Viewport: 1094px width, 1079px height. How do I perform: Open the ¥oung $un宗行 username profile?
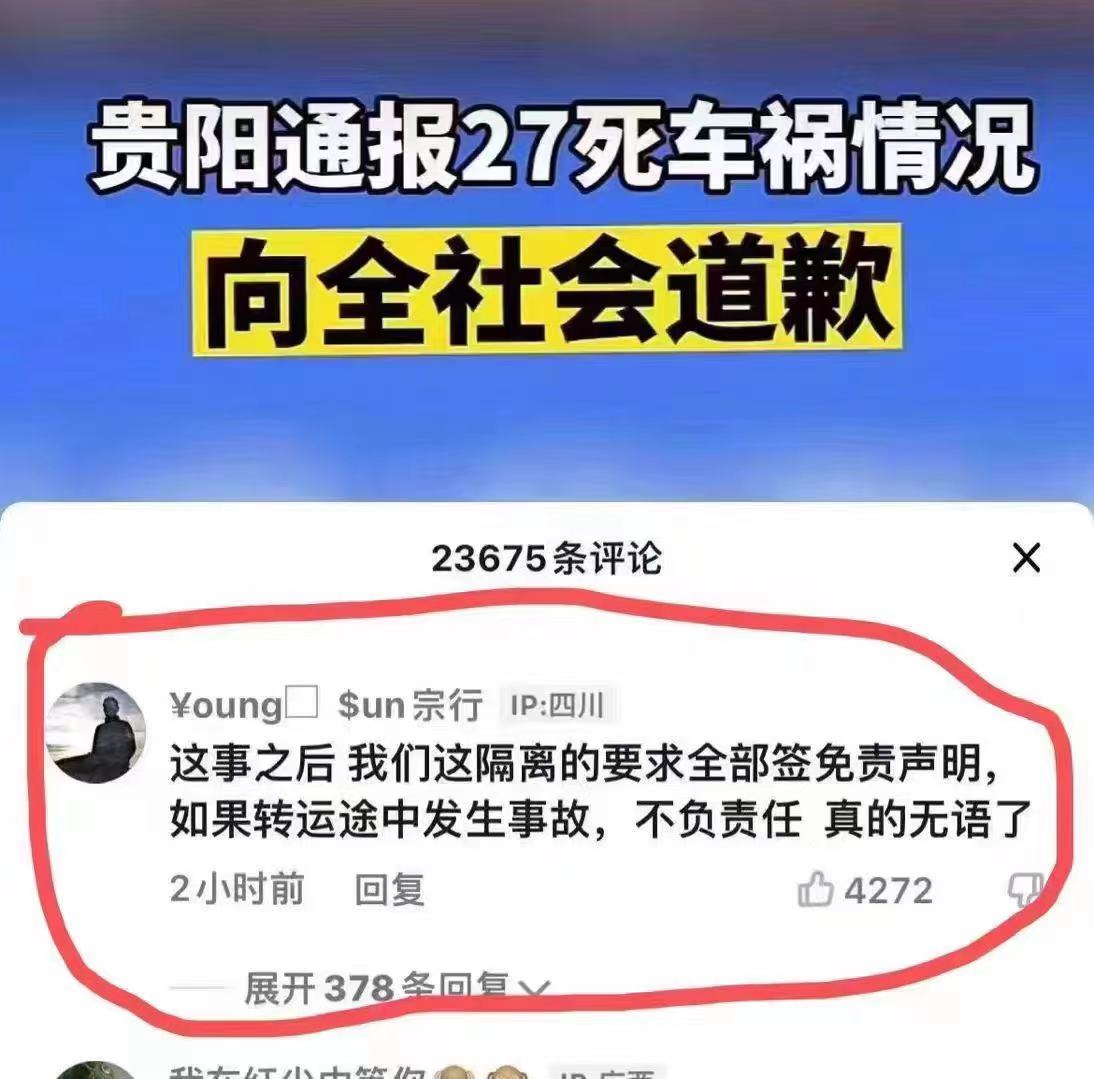pyautogui.click(x=326, y=706)
